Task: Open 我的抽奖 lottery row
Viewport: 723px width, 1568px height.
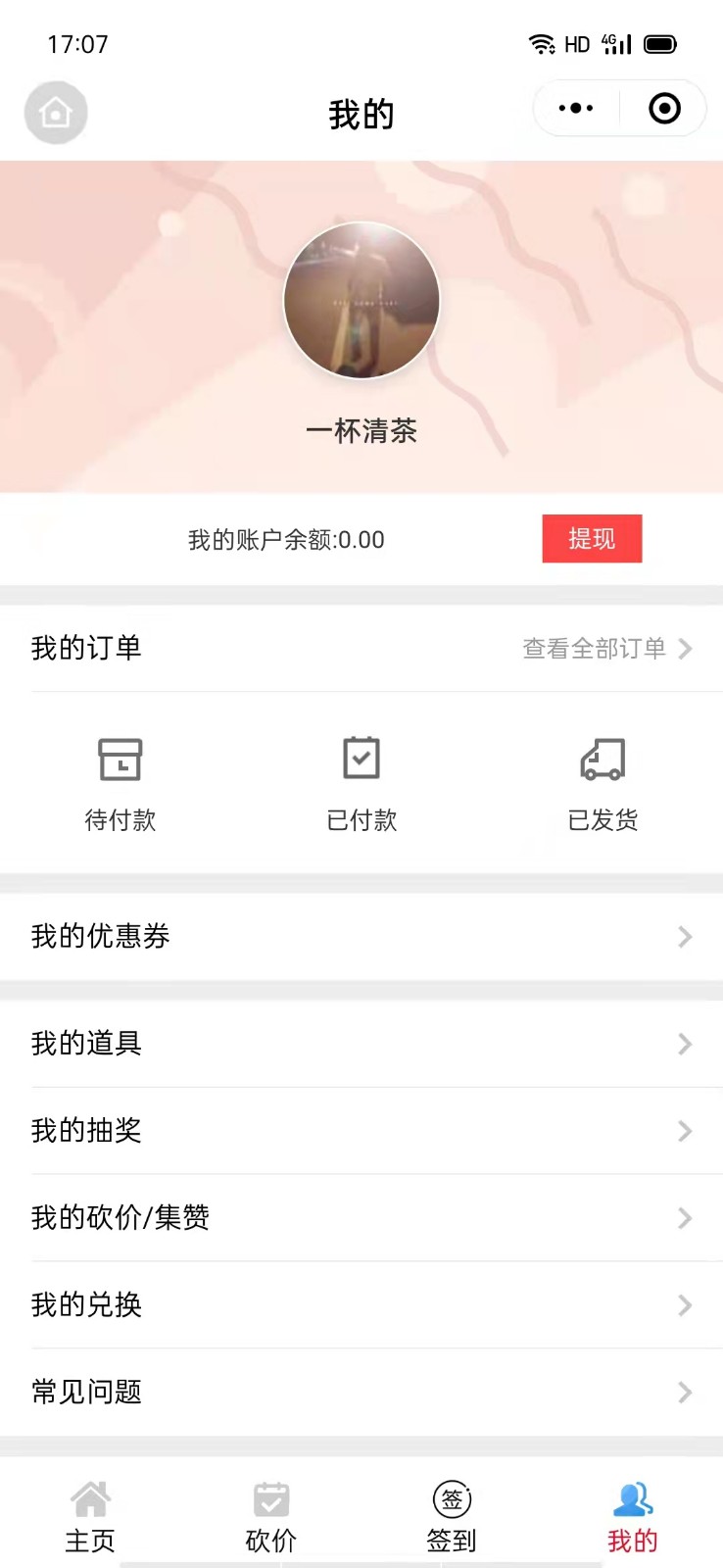Action: click(361, 1131)
